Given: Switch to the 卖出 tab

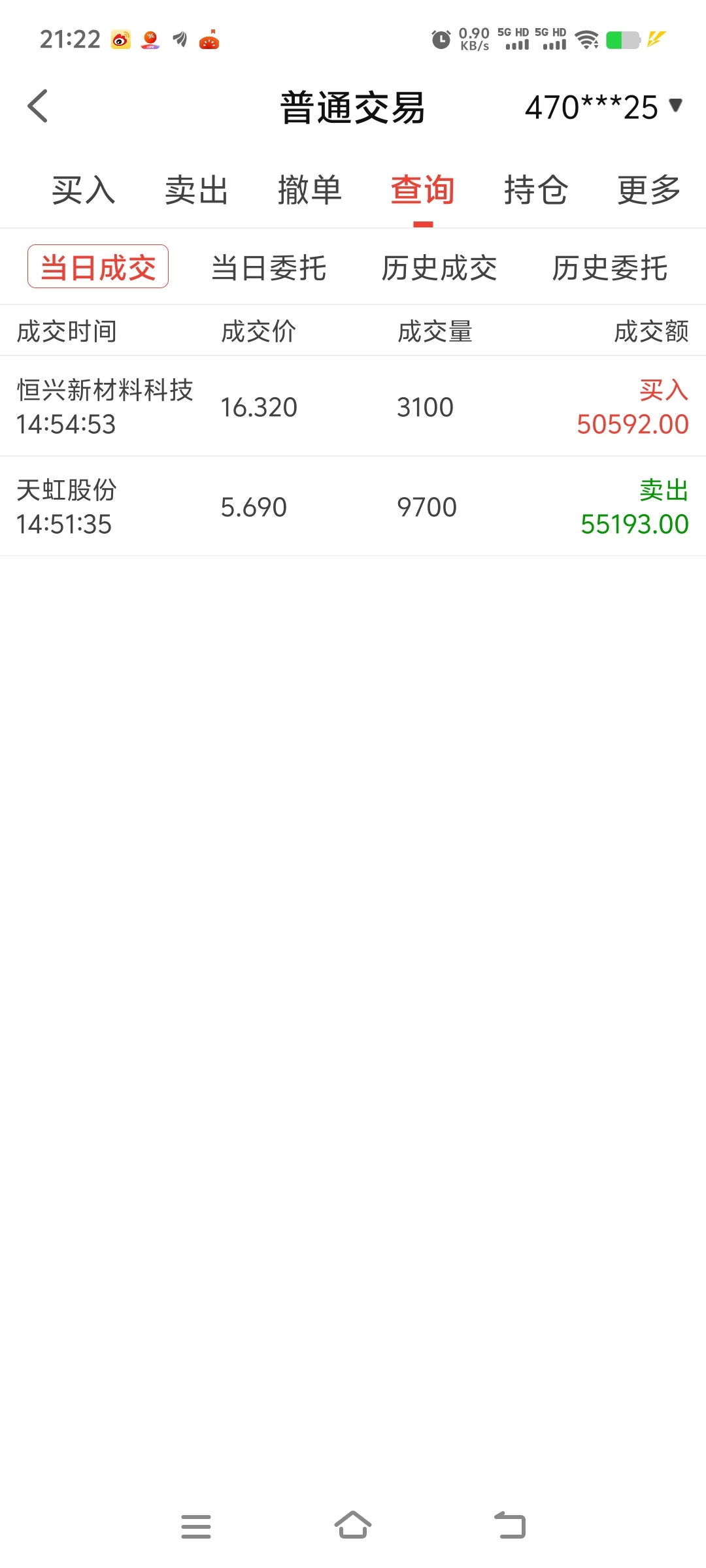Looking at the screenshot, I should 197,191.
